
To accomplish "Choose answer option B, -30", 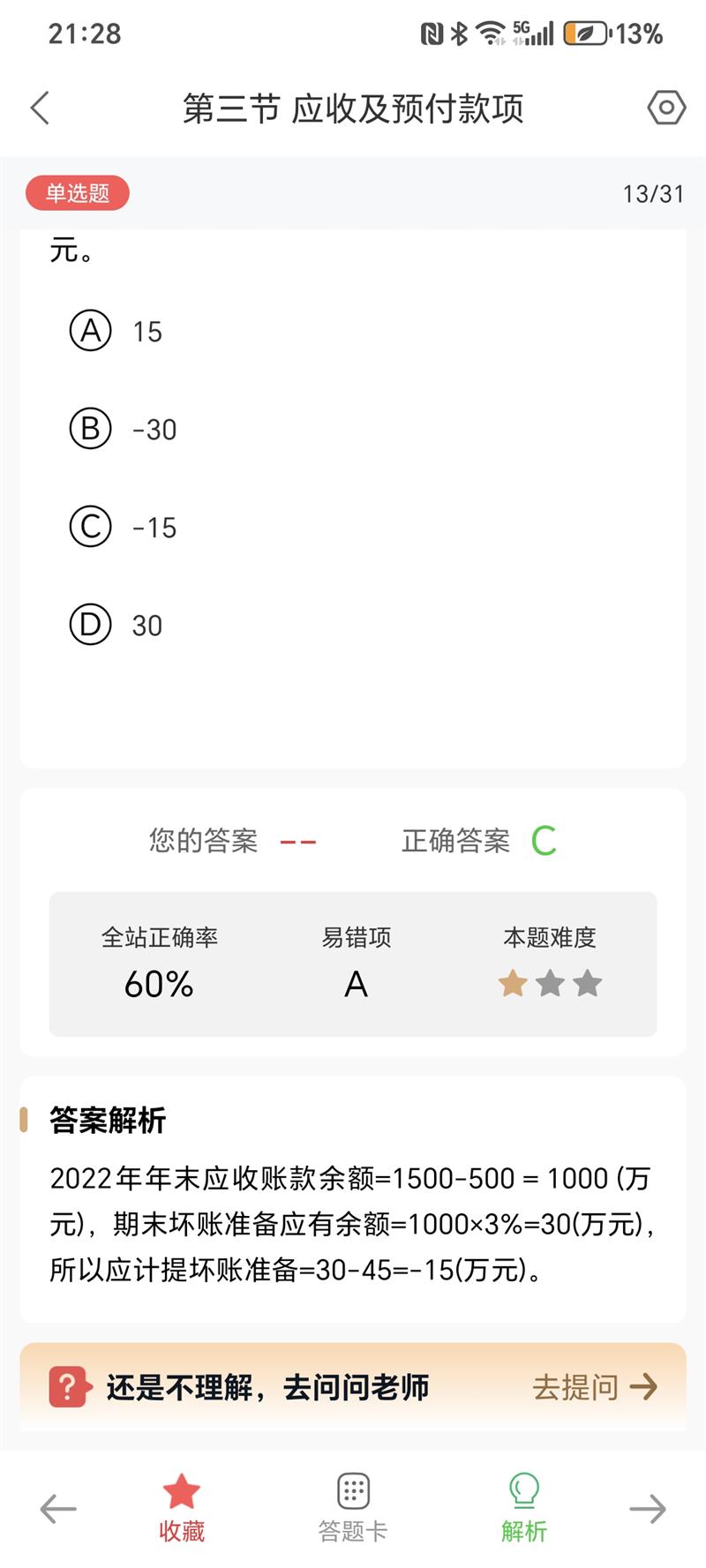I will point(91,430).
